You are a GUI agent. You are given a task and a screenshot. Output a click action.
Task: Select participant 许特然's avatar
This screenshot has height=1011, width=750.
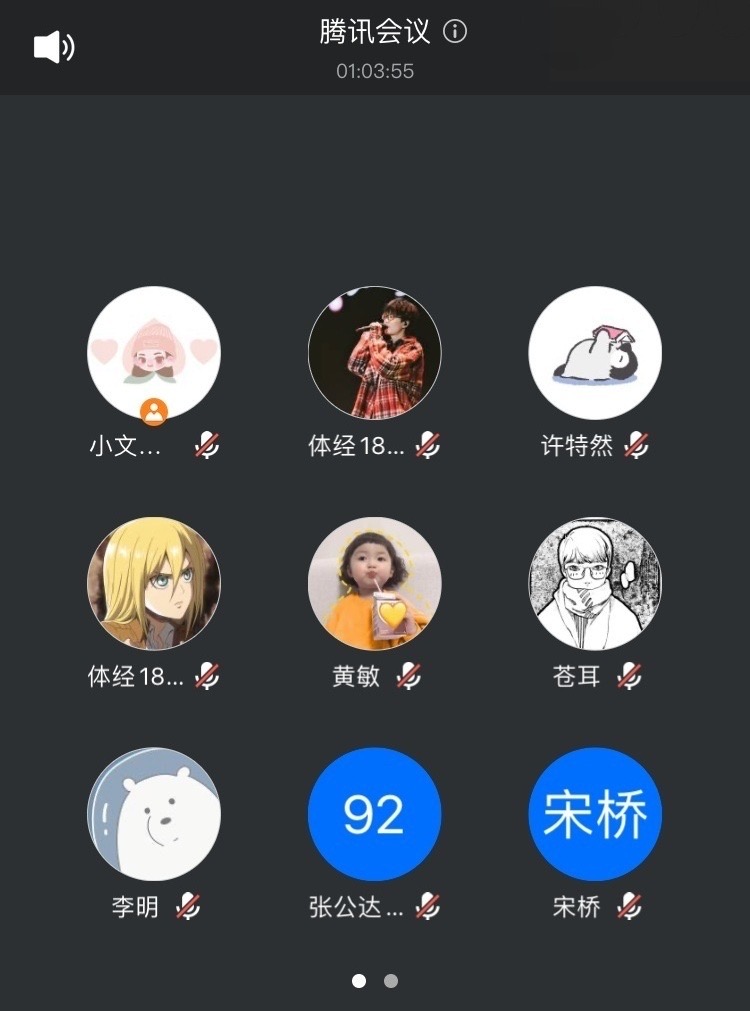click(594, 353)
